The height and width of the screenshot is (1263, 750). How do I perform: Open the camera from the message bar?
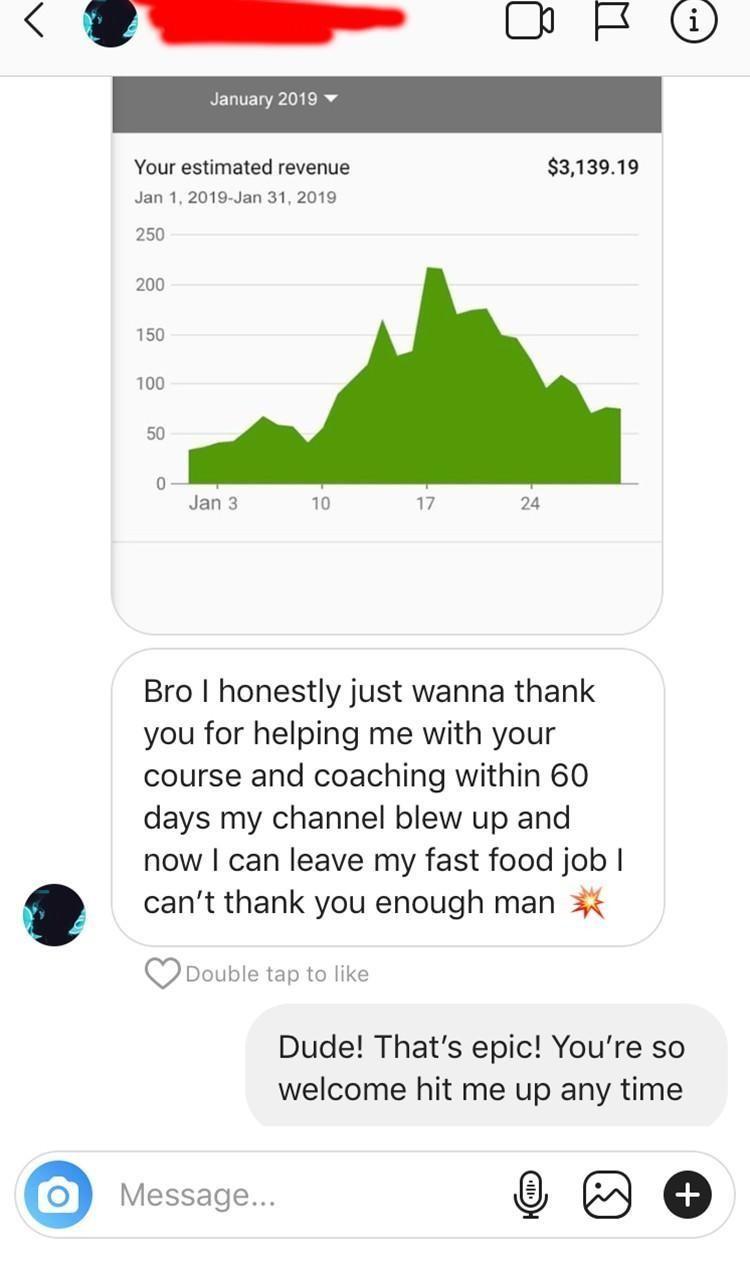pyautogui.click(x=58, y=1194)
